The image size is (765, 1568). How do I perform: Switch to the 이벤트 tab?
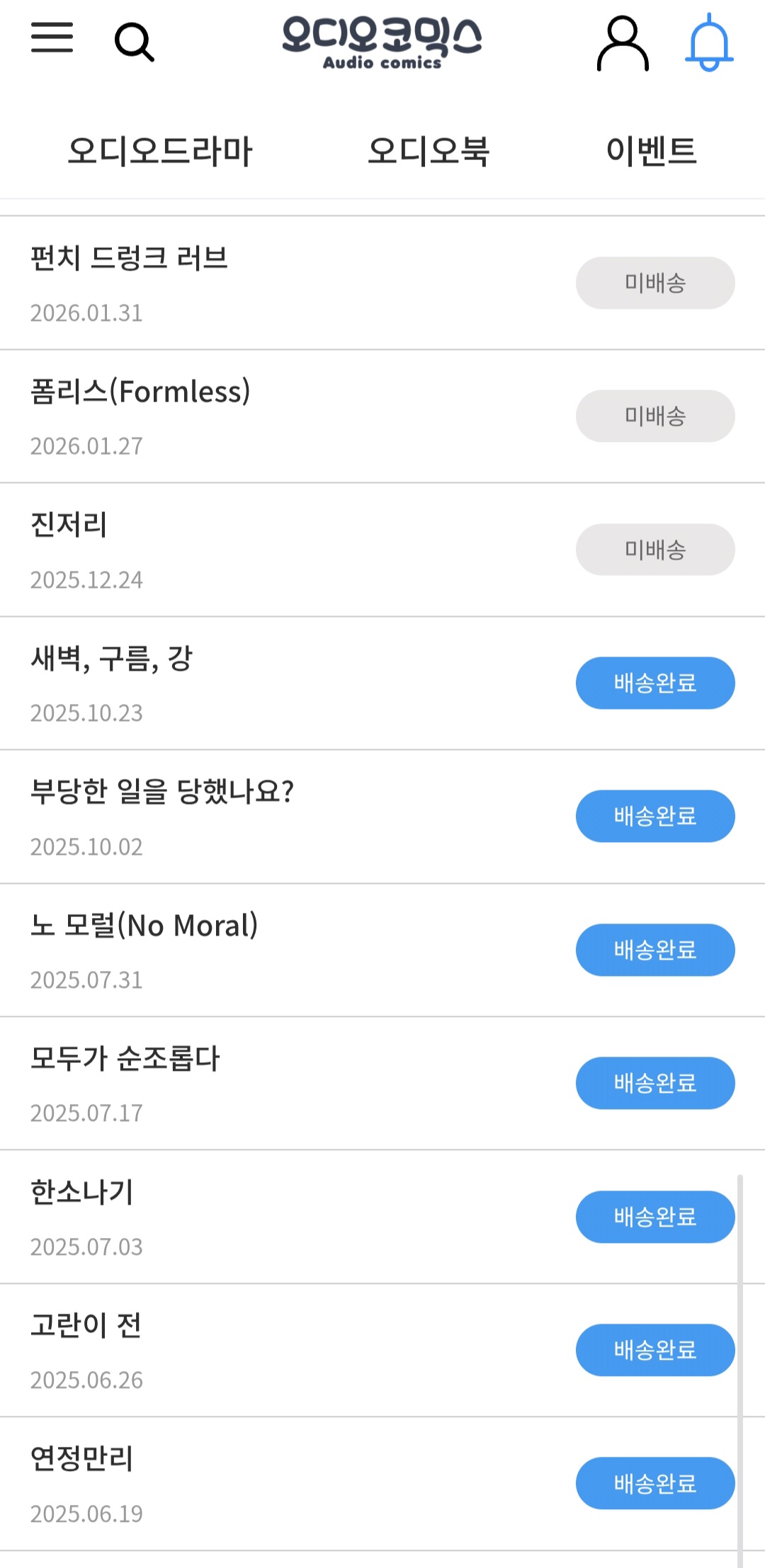[x=652, y=151]
